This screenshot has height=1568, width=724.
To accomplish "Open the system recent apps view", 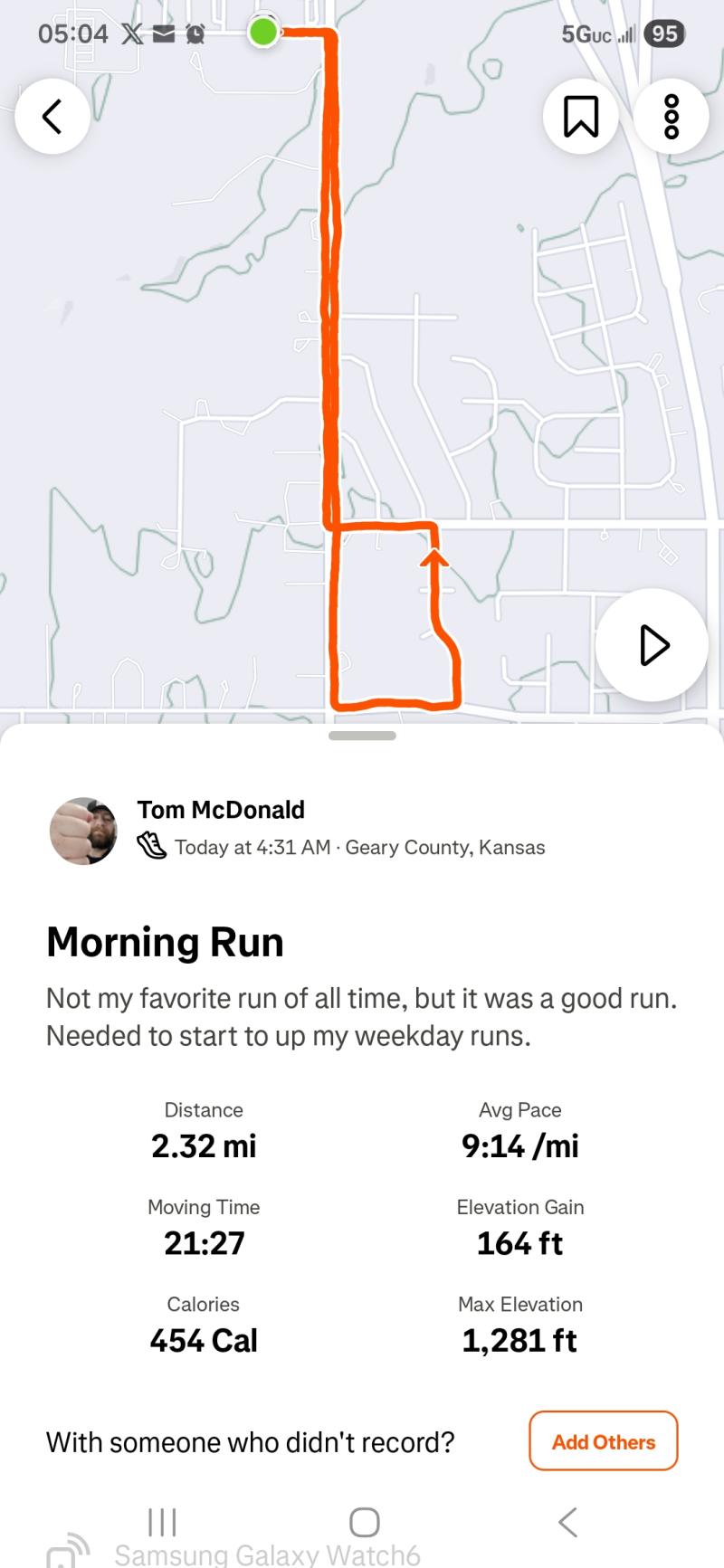I will [162, 1522].
